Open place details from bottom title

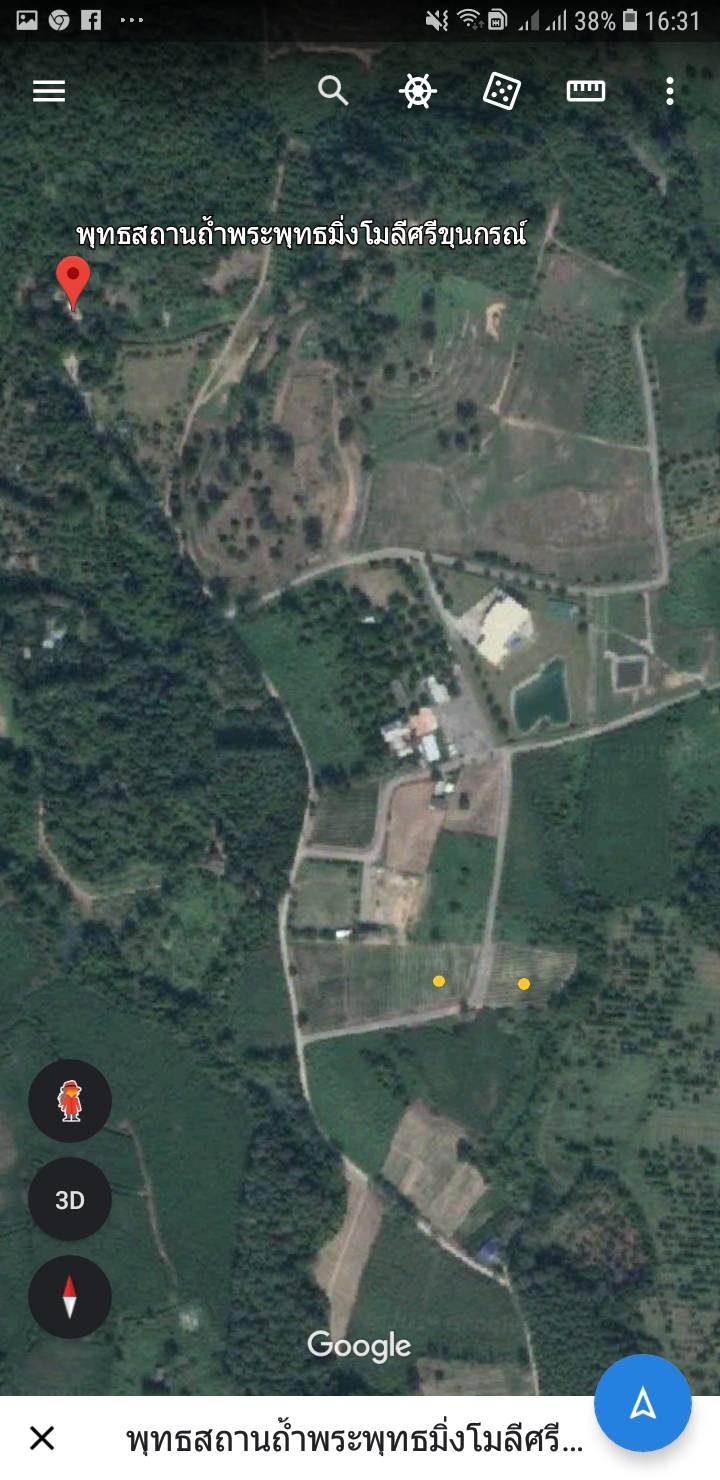[354, 1439]
